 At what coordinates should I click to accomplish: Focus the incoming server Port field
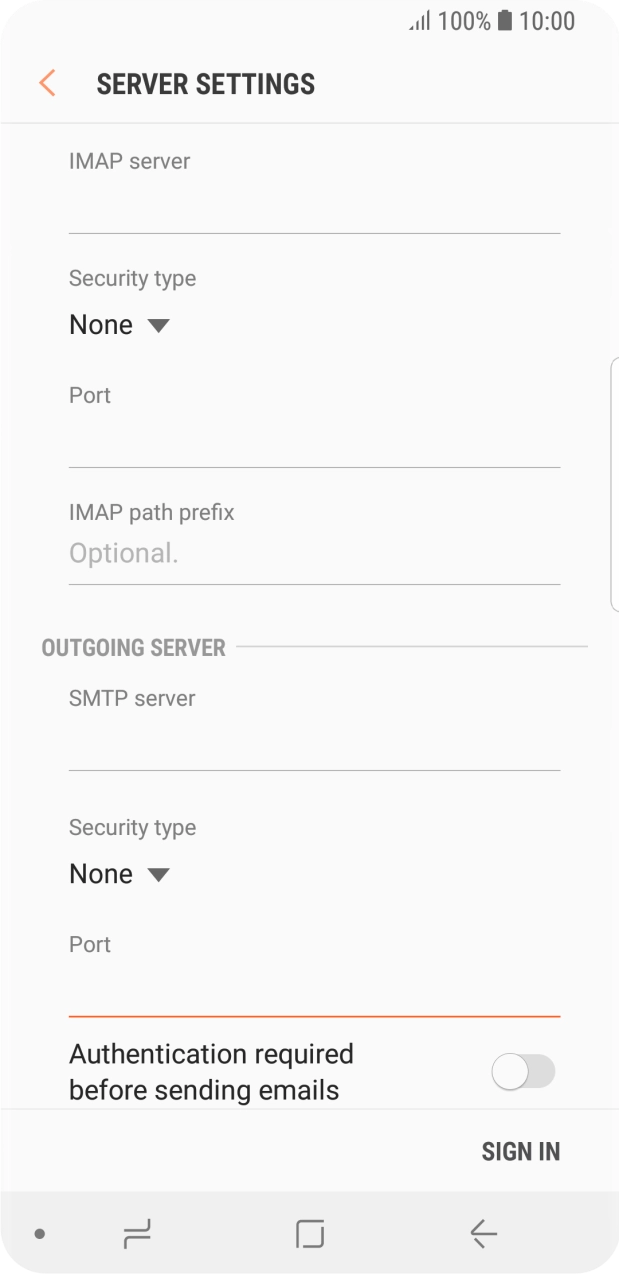click(314, 442)
